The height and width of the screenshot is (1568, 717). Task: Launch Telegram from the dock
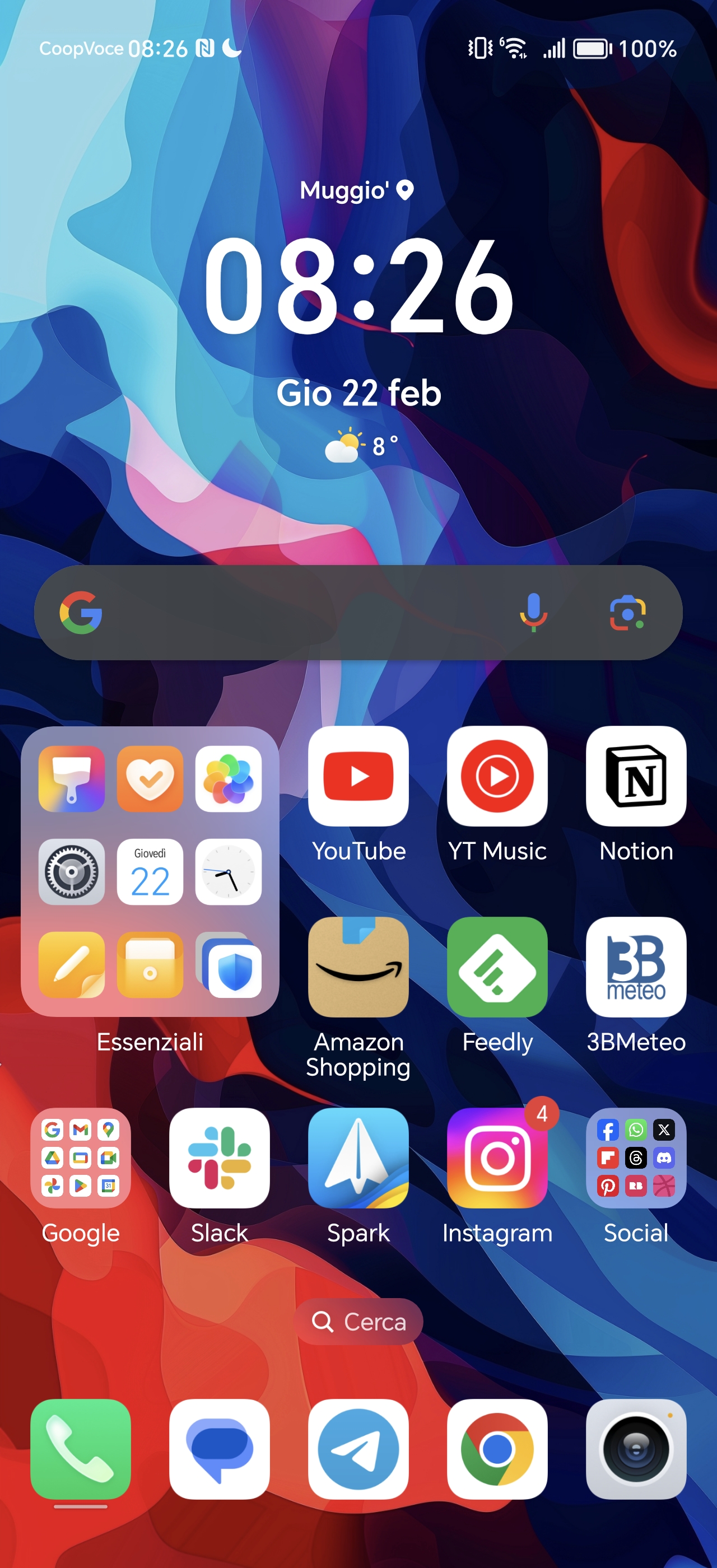pyautogui.click(x=358, y=1449)
